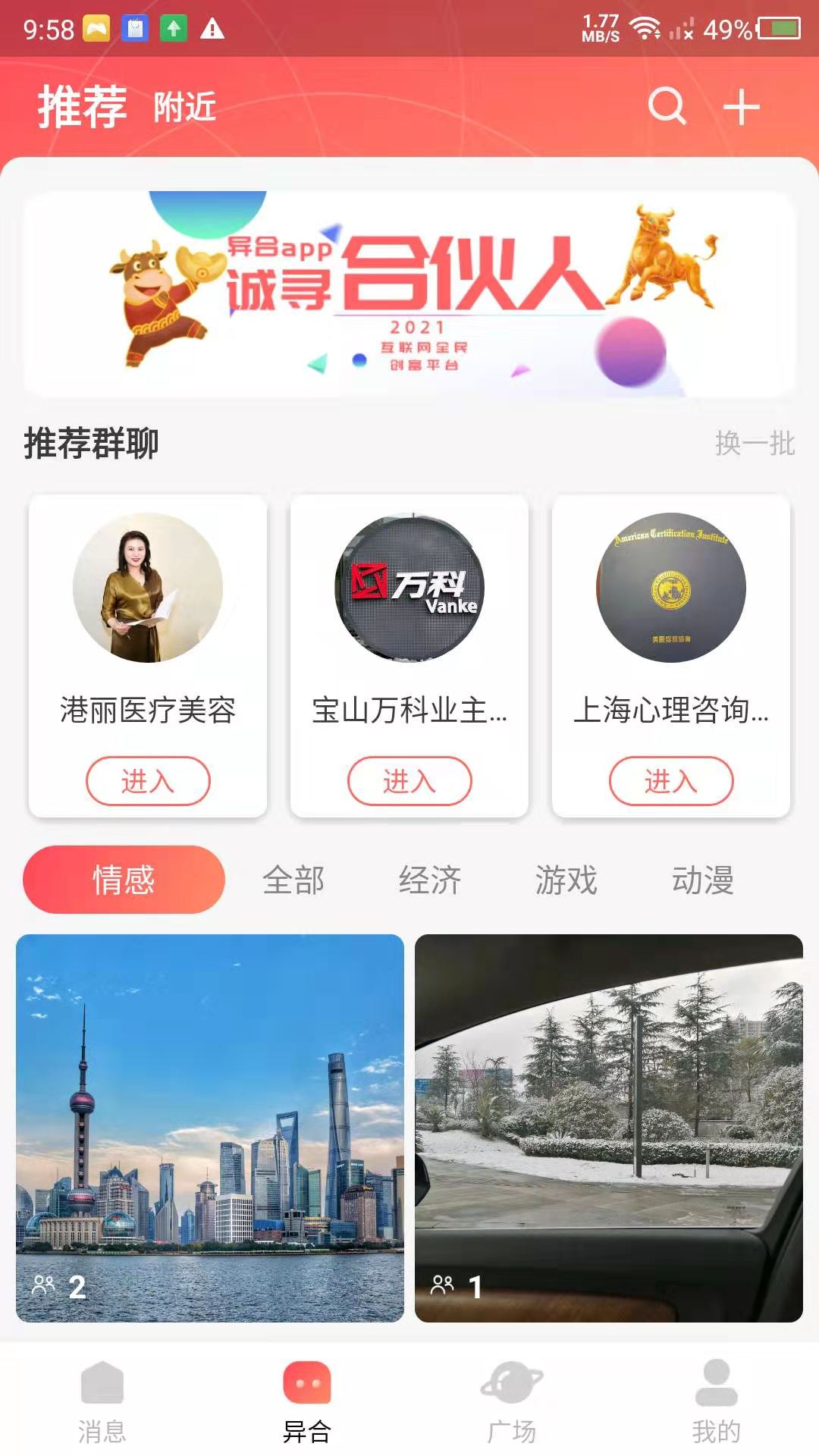Select the 推荐 tab
Screen dimensions: 819x1456
(x=83, y=107)
